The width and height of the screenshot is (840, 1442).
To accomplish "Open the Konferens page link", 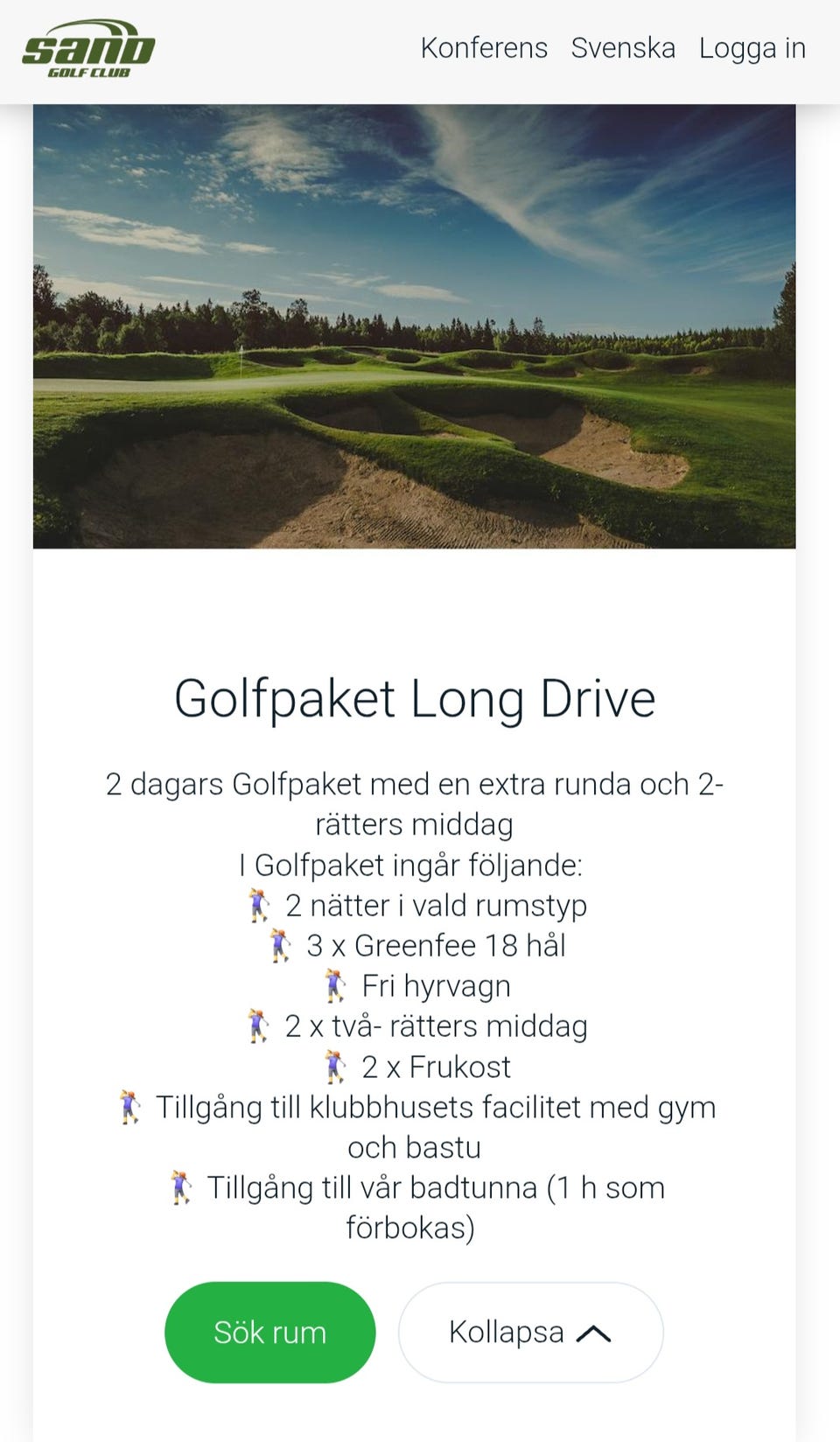I will tap(484, 48).
